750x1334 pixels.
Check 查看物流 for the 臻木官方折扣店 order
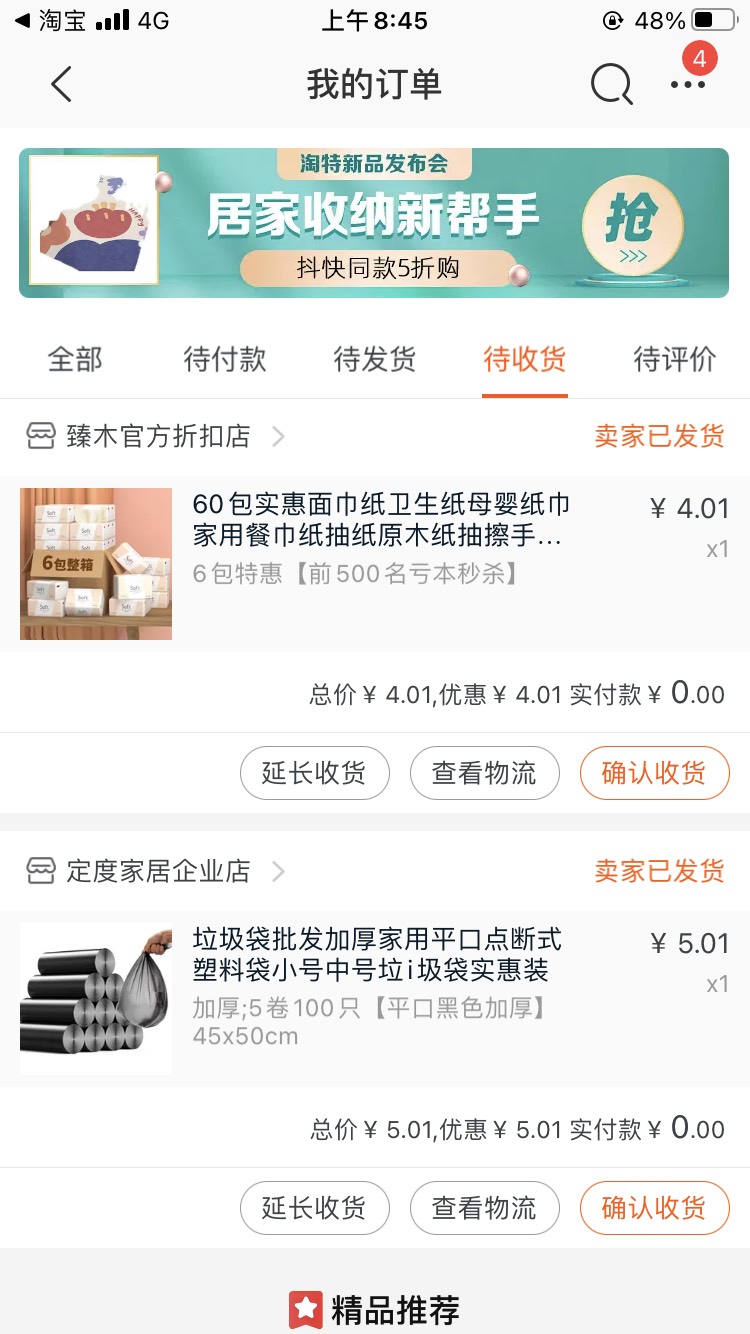tap(484, 773)
